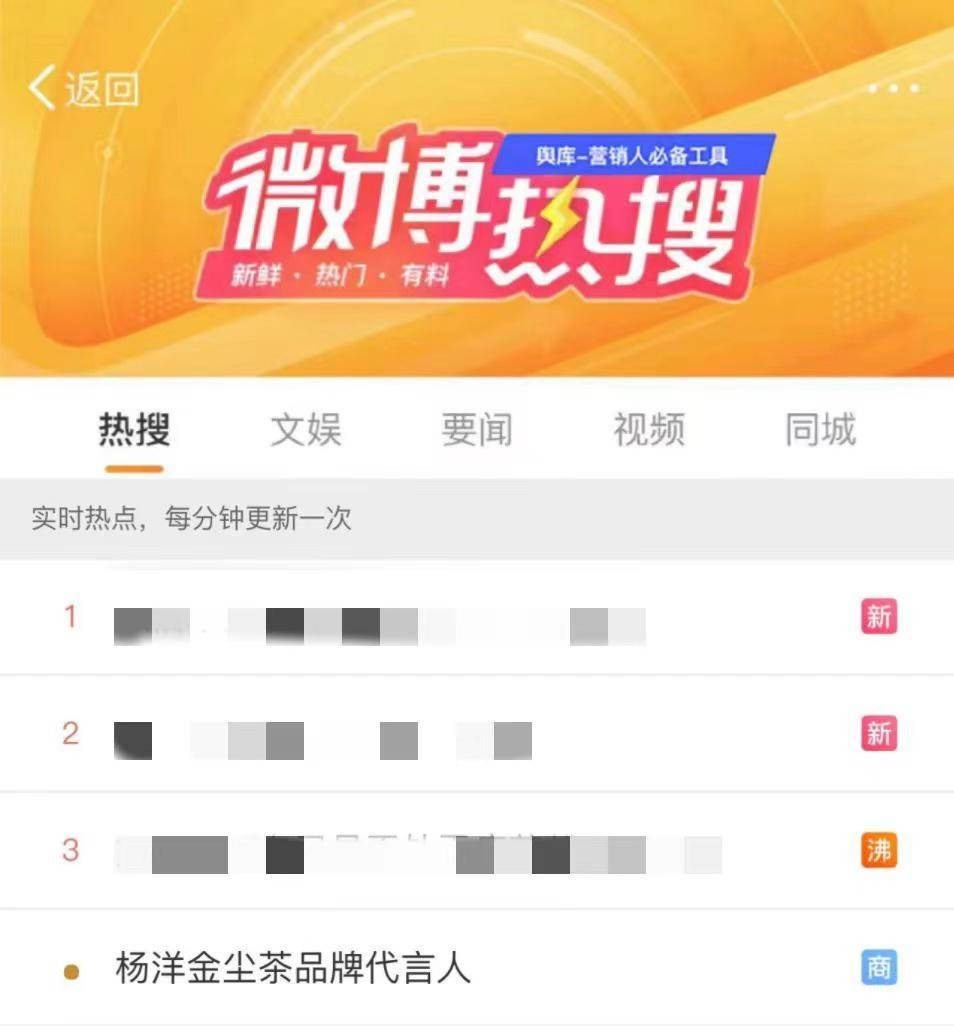Select the 热搜 tab
954x1026 pixels.
(x=134, y=431)
